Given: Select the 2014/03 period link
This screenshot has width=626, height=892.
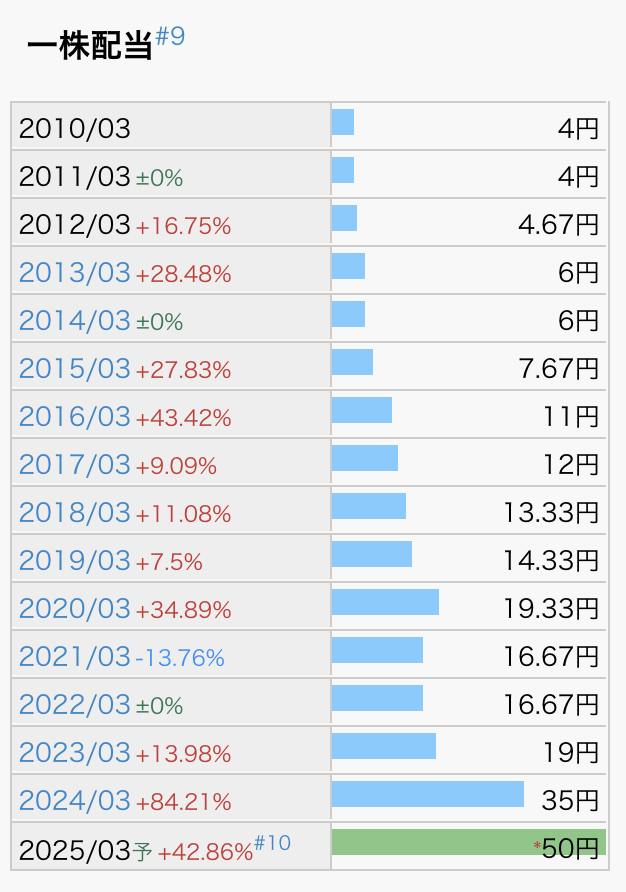Looking at the screenshot, I should [x=75, y=321].
